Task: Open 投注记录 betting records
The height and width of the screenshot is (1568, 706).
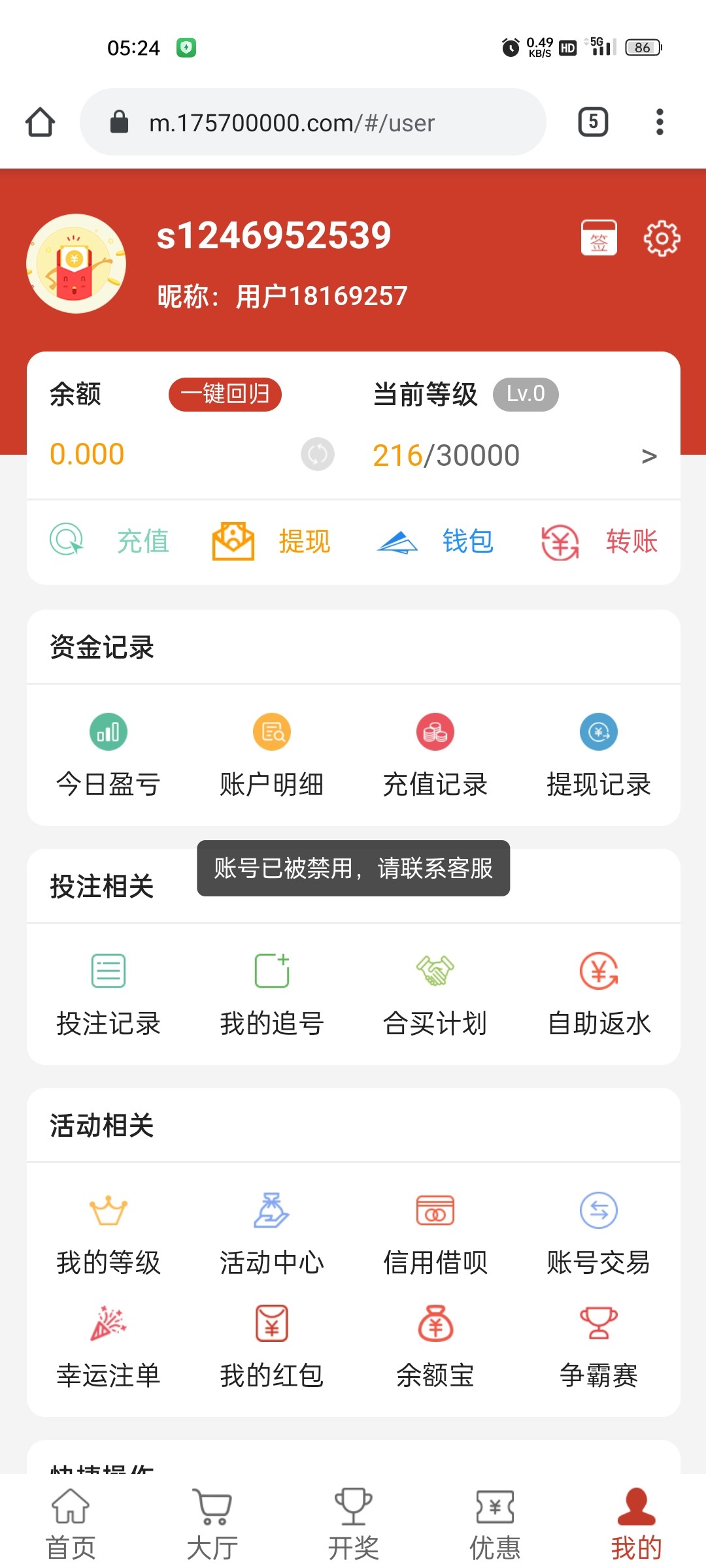Action: click(x=109, y=995)
